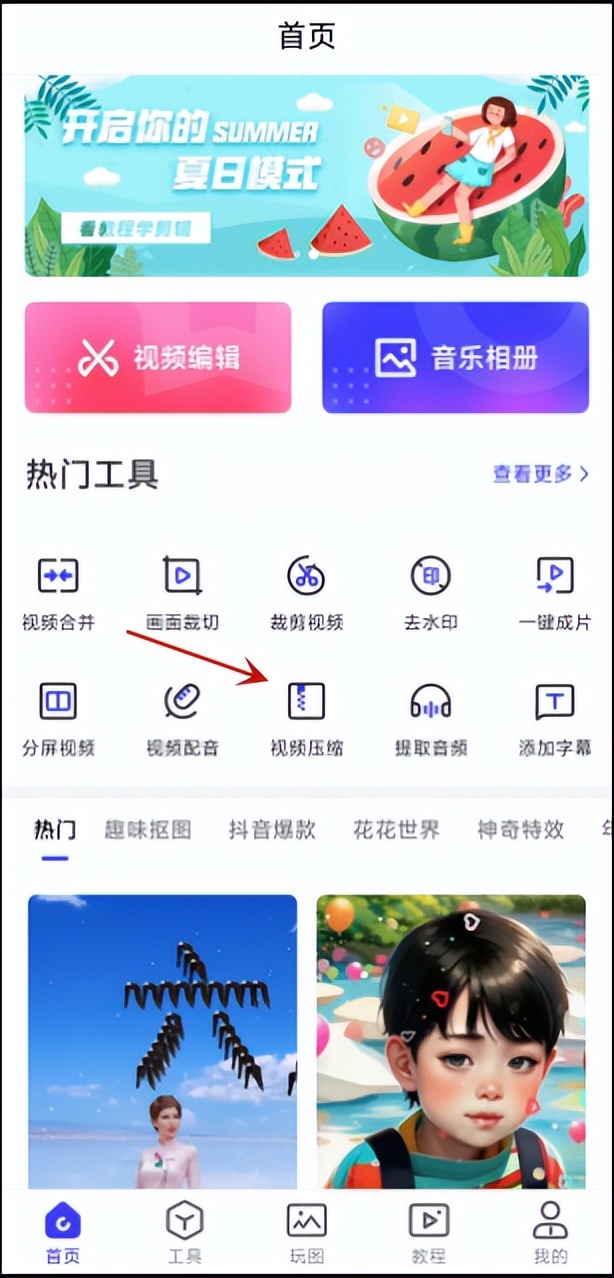614x1278 pixels.
Task: Switch to the 趣味抠图 tab
Action: tap(148, 829)
